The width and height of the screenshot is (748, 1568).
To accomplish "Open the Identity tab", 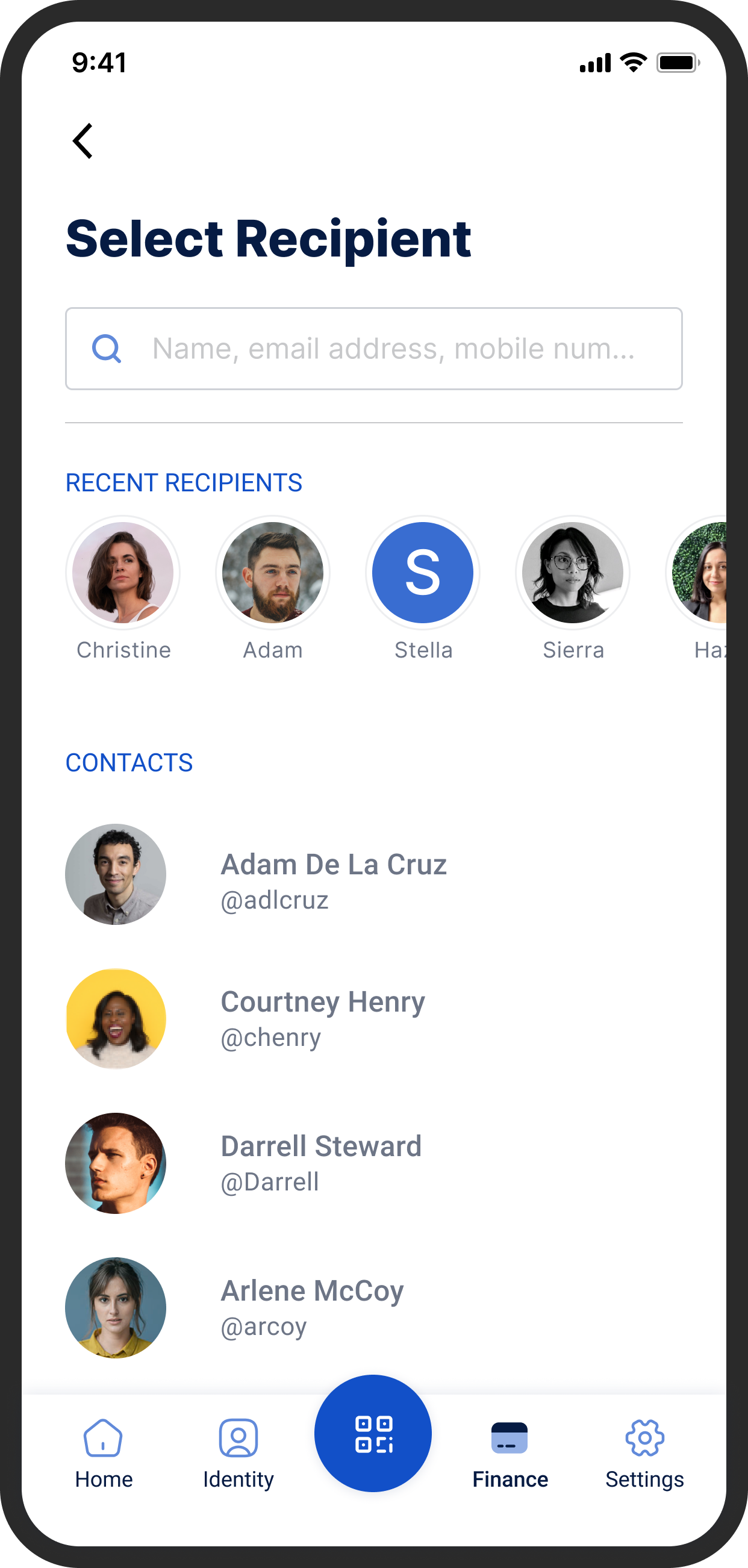I will pos(238,1454).
